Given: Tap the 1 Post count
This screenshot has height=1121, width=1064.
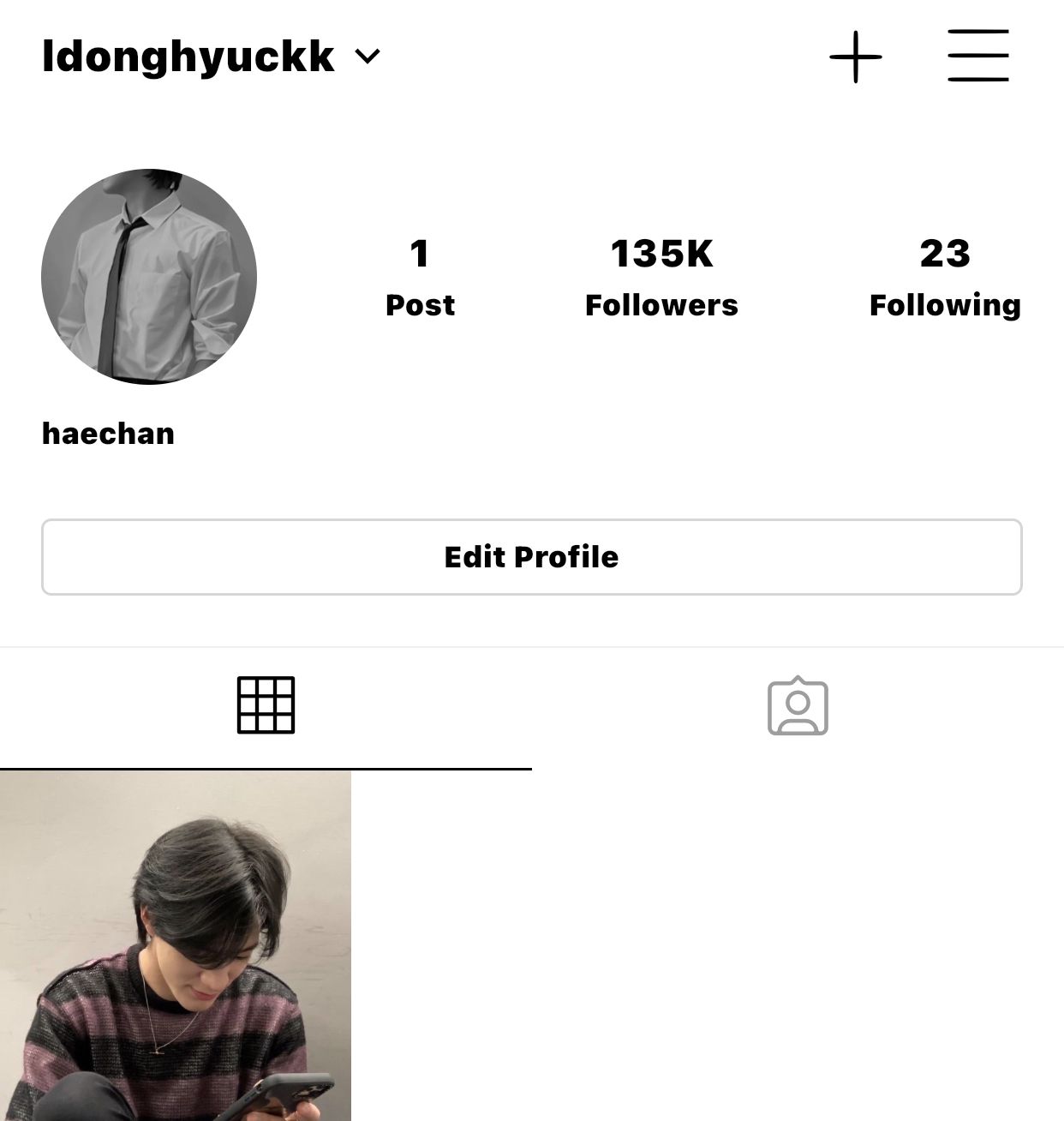Looking at the screenshot, I should tap(420, 277).
